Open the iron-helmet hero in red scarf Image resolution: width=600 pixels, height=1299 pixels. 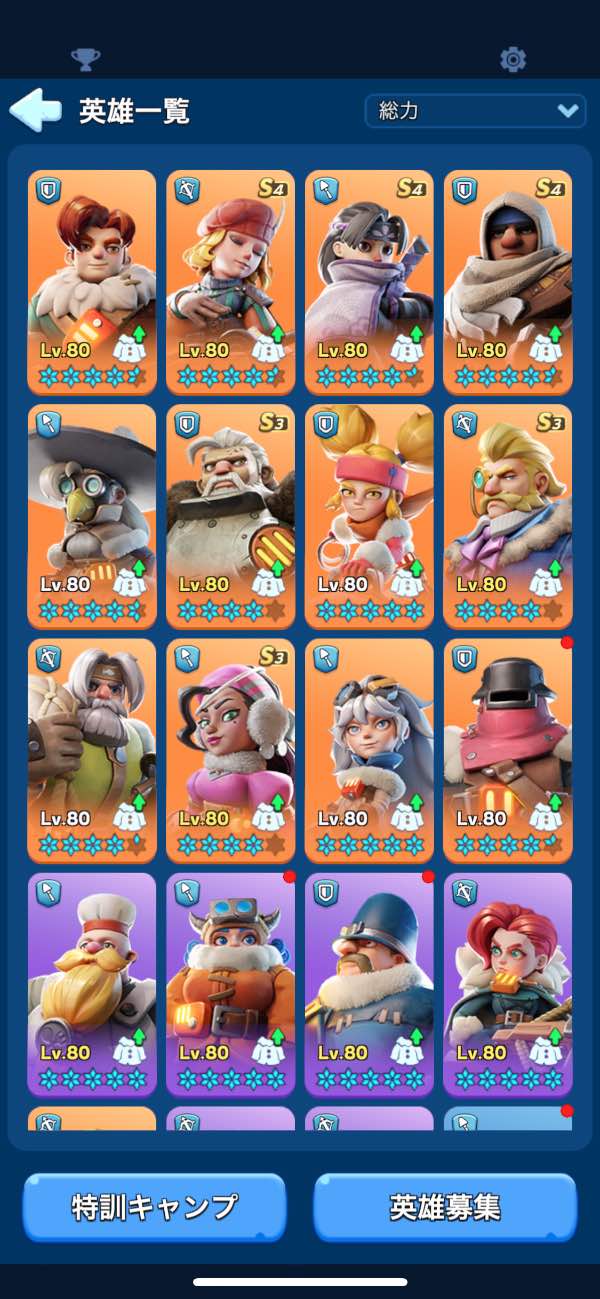tap(508, 750)
